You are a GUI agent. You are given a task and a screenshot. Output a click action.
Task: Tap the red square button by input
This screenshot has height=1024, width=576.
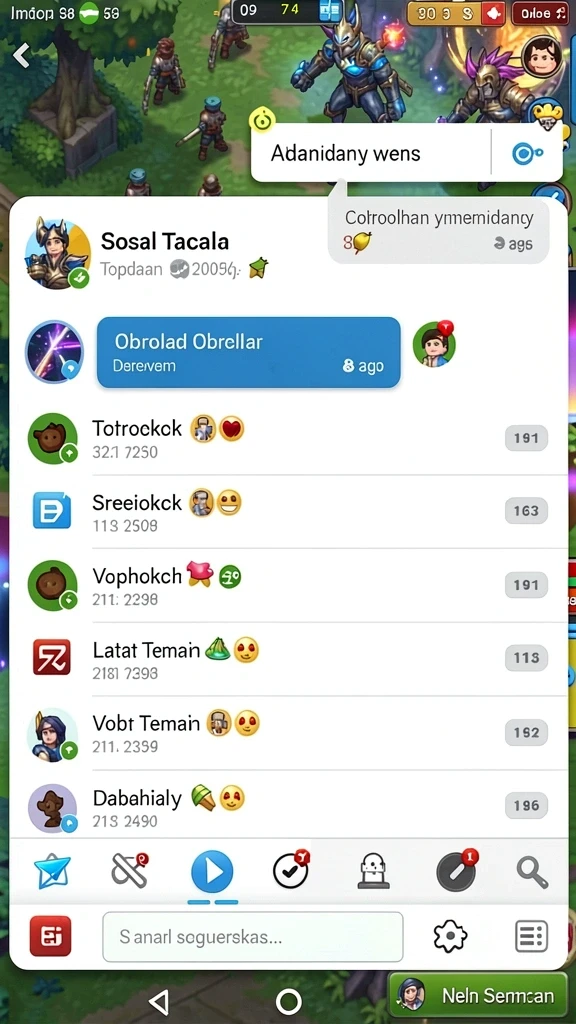(x=50, y=936)
